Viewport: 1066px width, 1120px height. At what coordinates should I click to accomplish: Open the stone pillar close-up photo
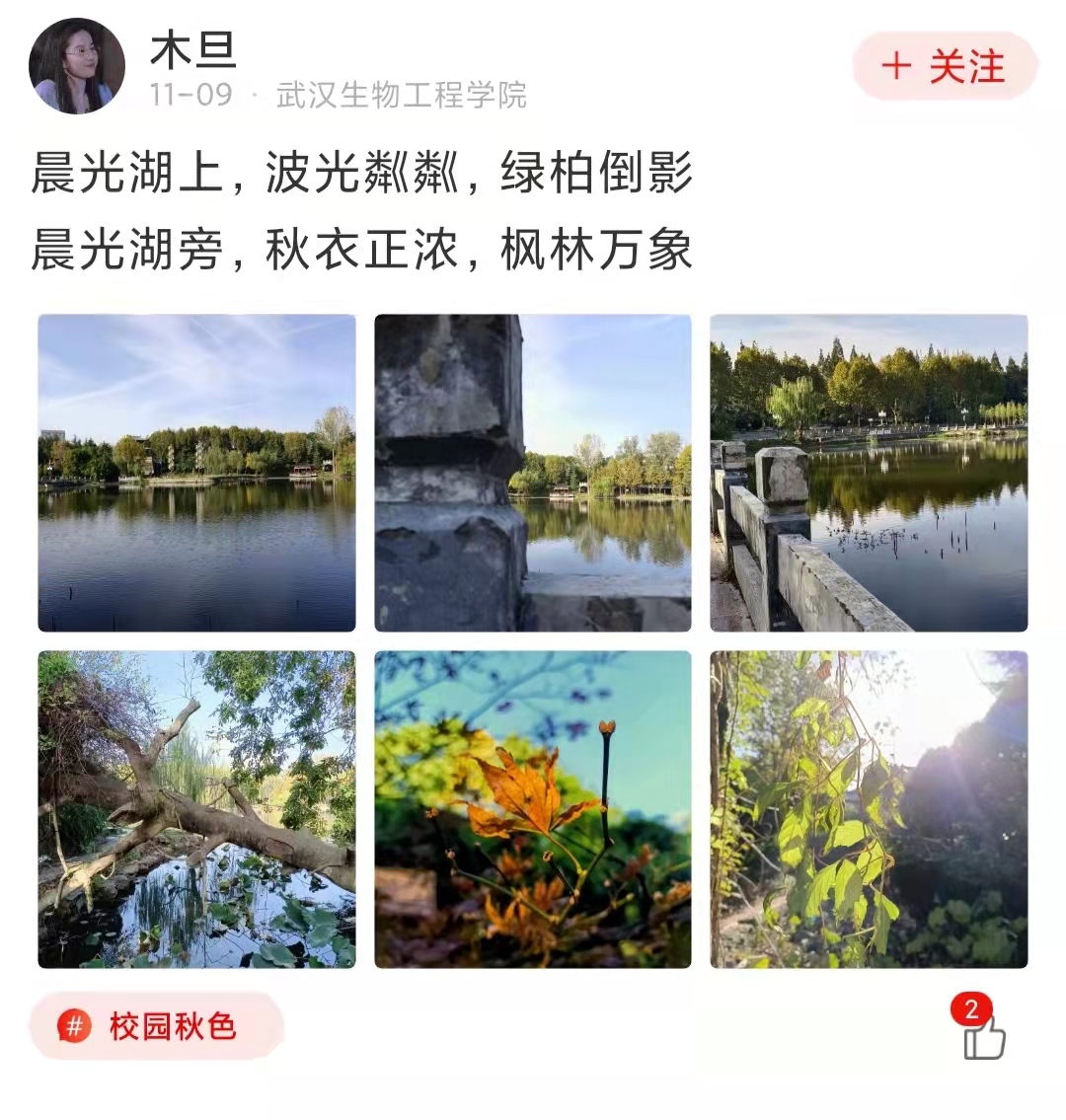[x=533, y=473]
